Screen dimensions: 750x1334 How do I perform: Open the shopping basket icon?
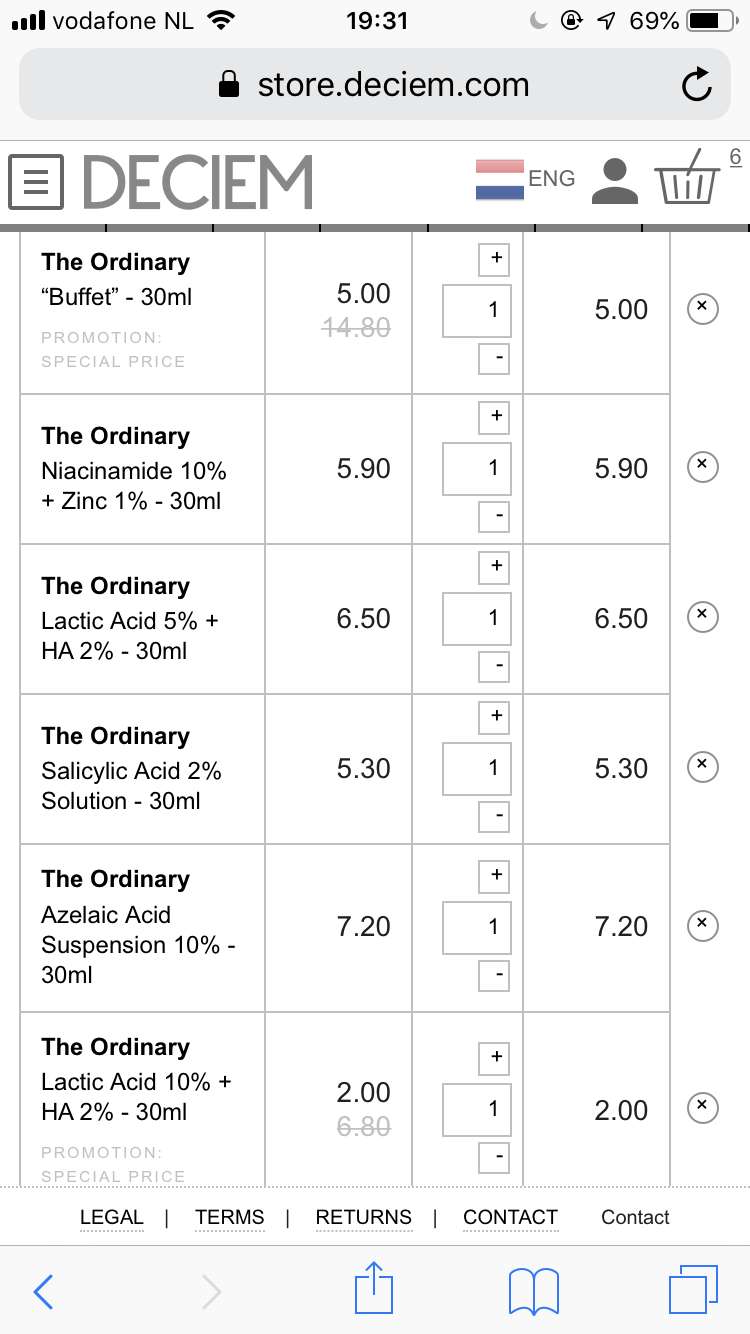(x=687, y=178)
